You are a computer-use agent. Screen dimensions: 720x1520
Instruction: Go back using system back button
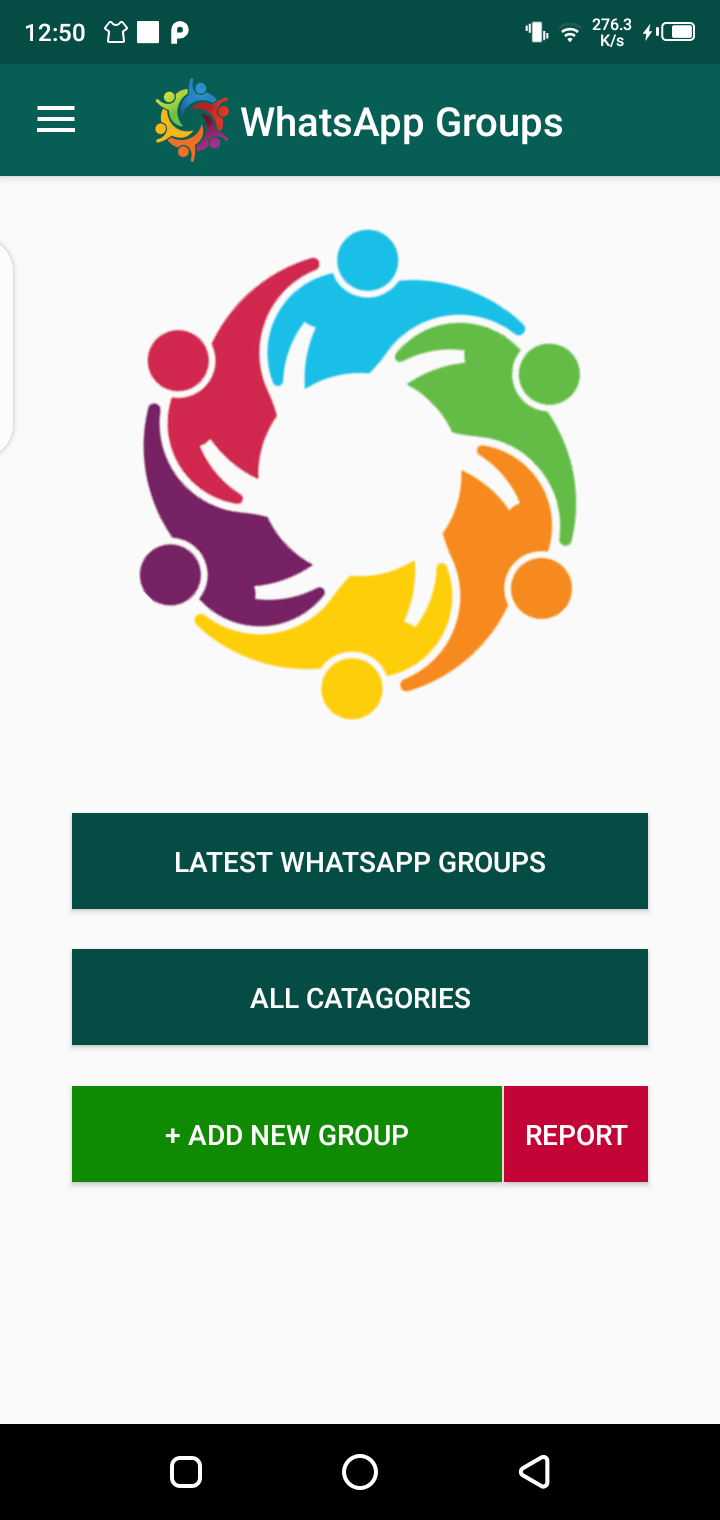534,1471
